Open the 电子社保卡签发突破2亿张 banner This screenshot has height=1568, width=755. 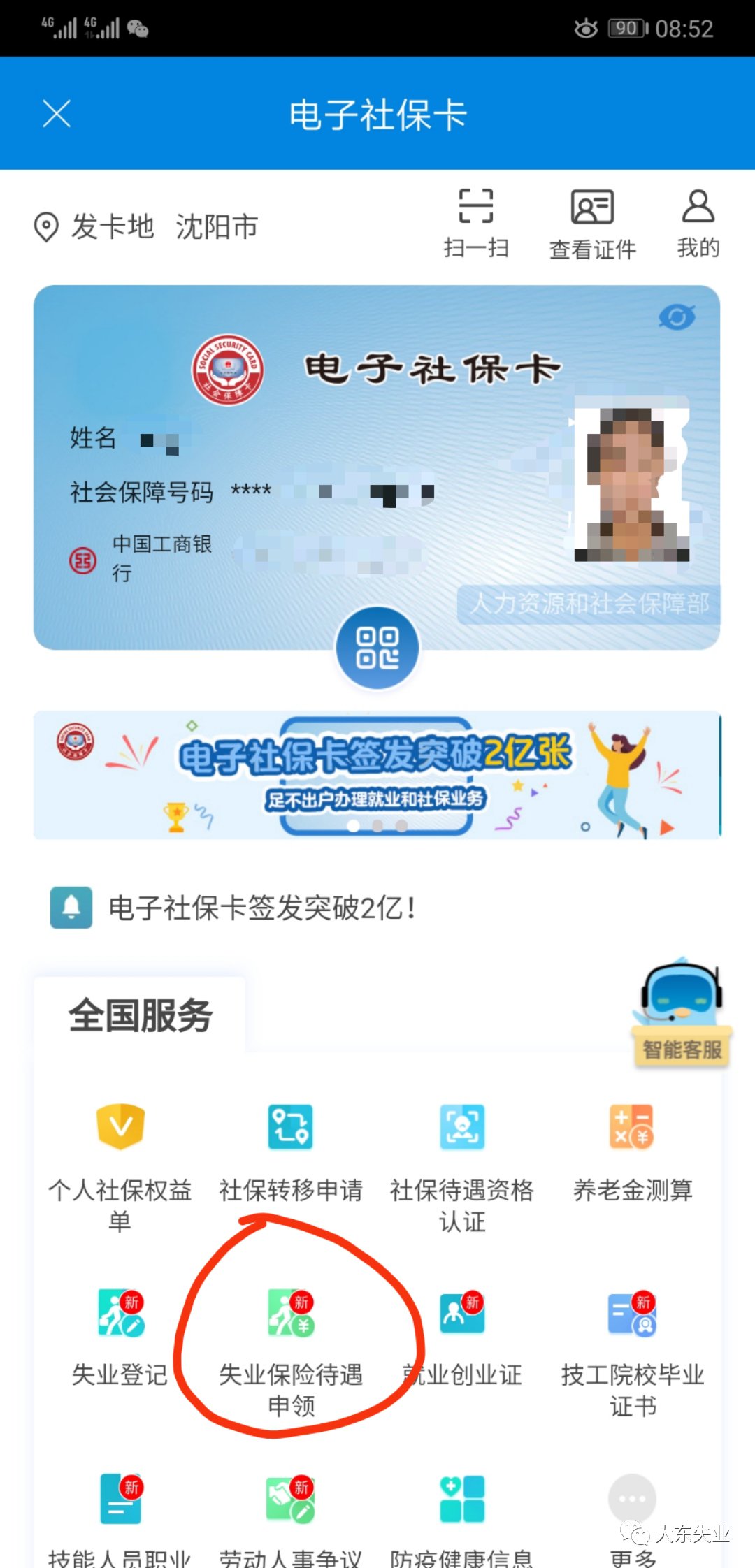click(377, 774)
